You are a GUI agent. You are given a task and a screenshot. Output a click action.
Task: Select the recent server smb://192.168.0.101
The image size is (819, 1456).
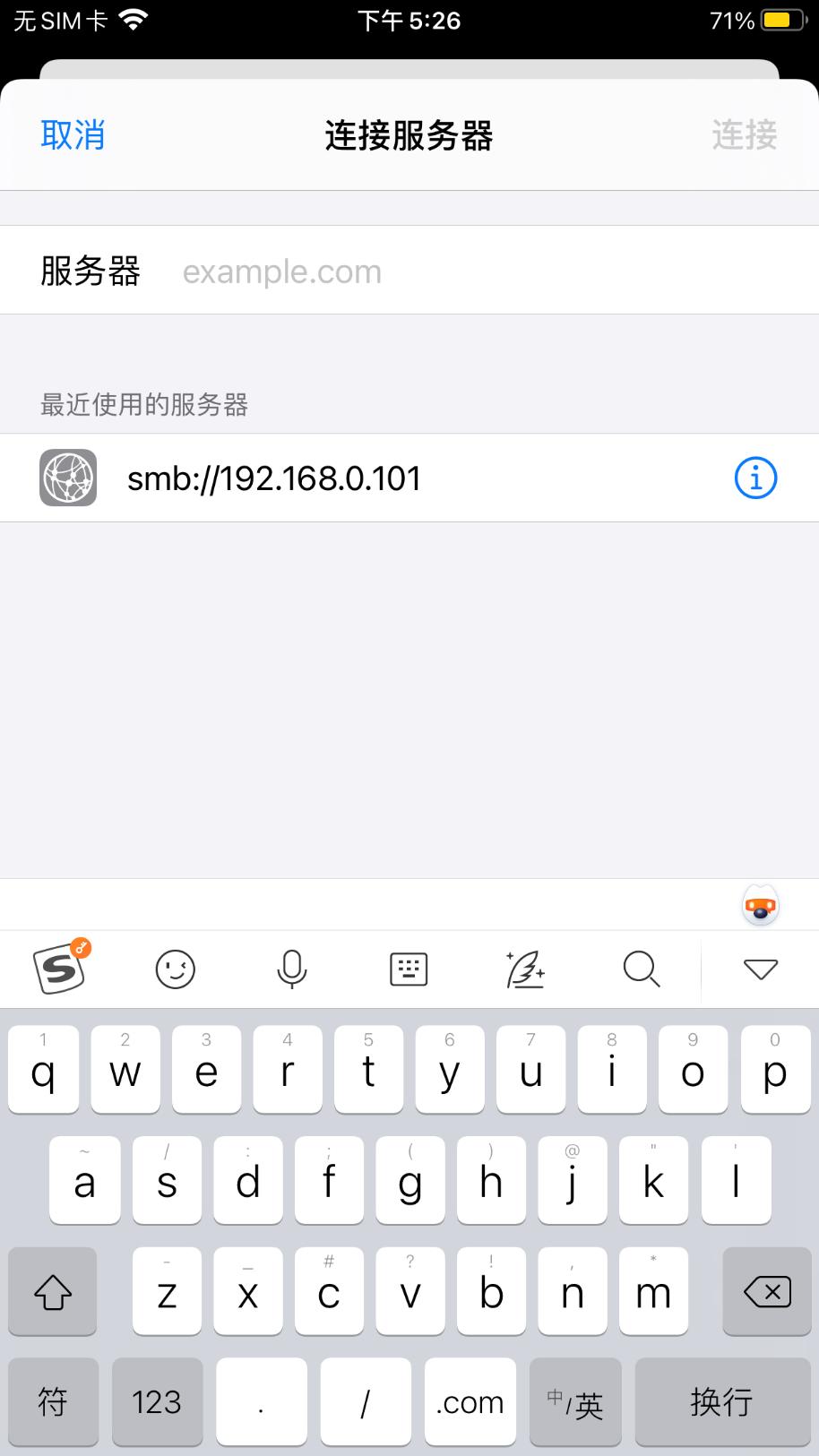(x=274, y=478)
